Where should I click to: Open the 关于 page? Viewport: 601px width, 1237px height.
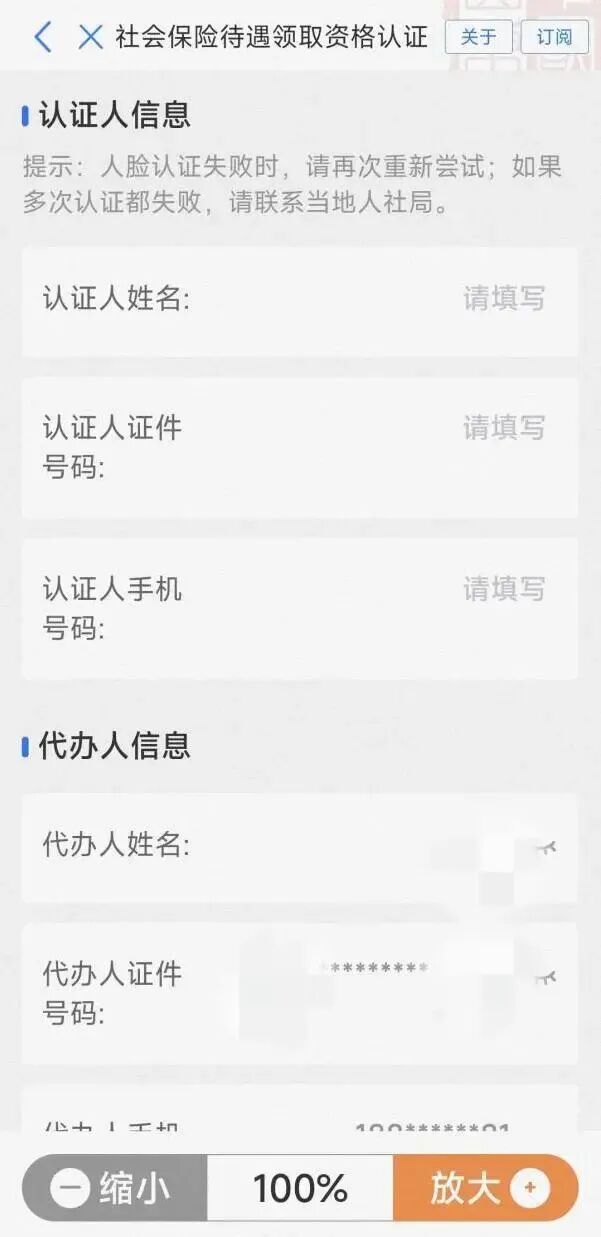tap(478, 38)
